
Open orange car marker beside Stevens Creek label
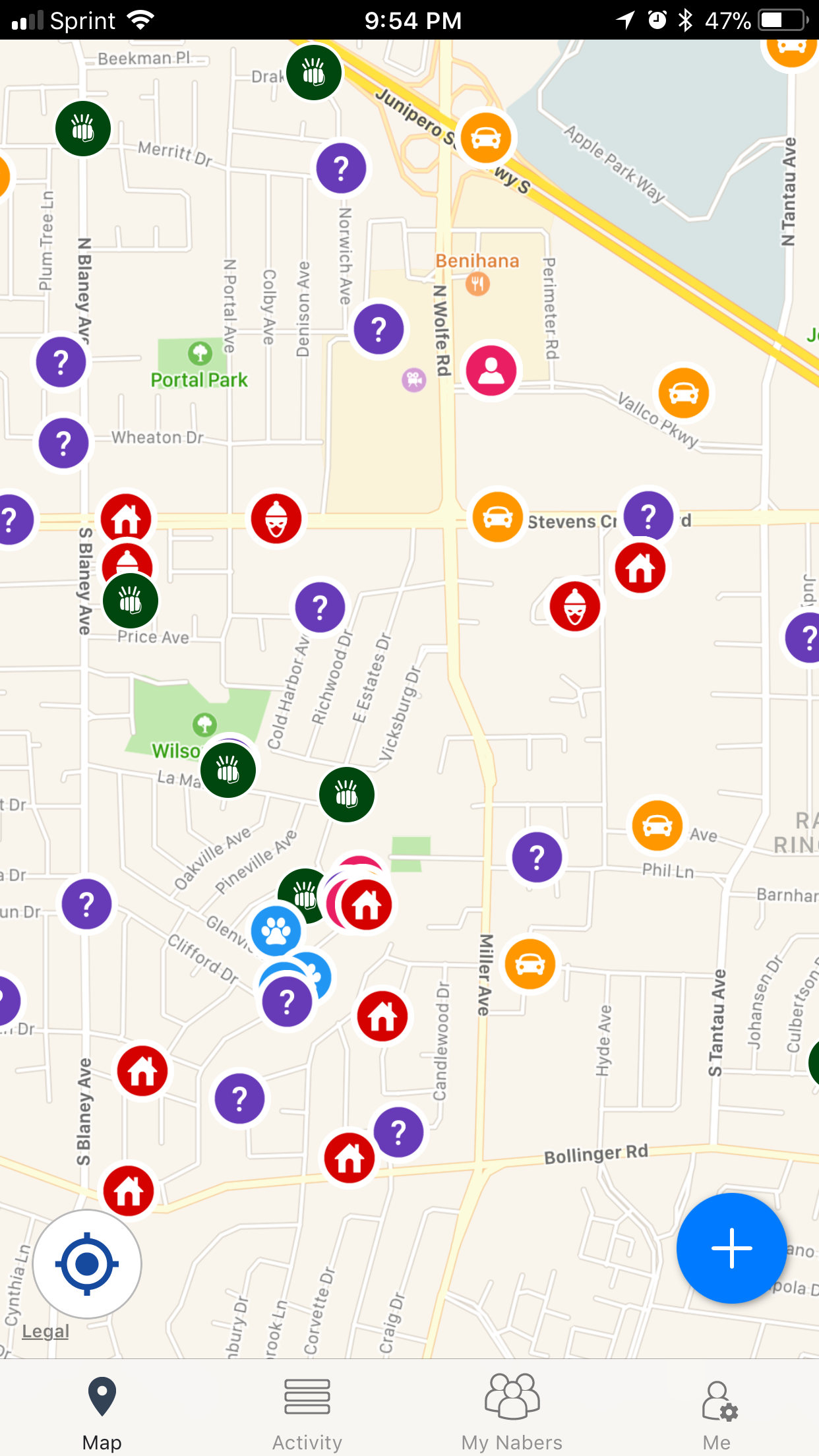[x=498, y=517]
